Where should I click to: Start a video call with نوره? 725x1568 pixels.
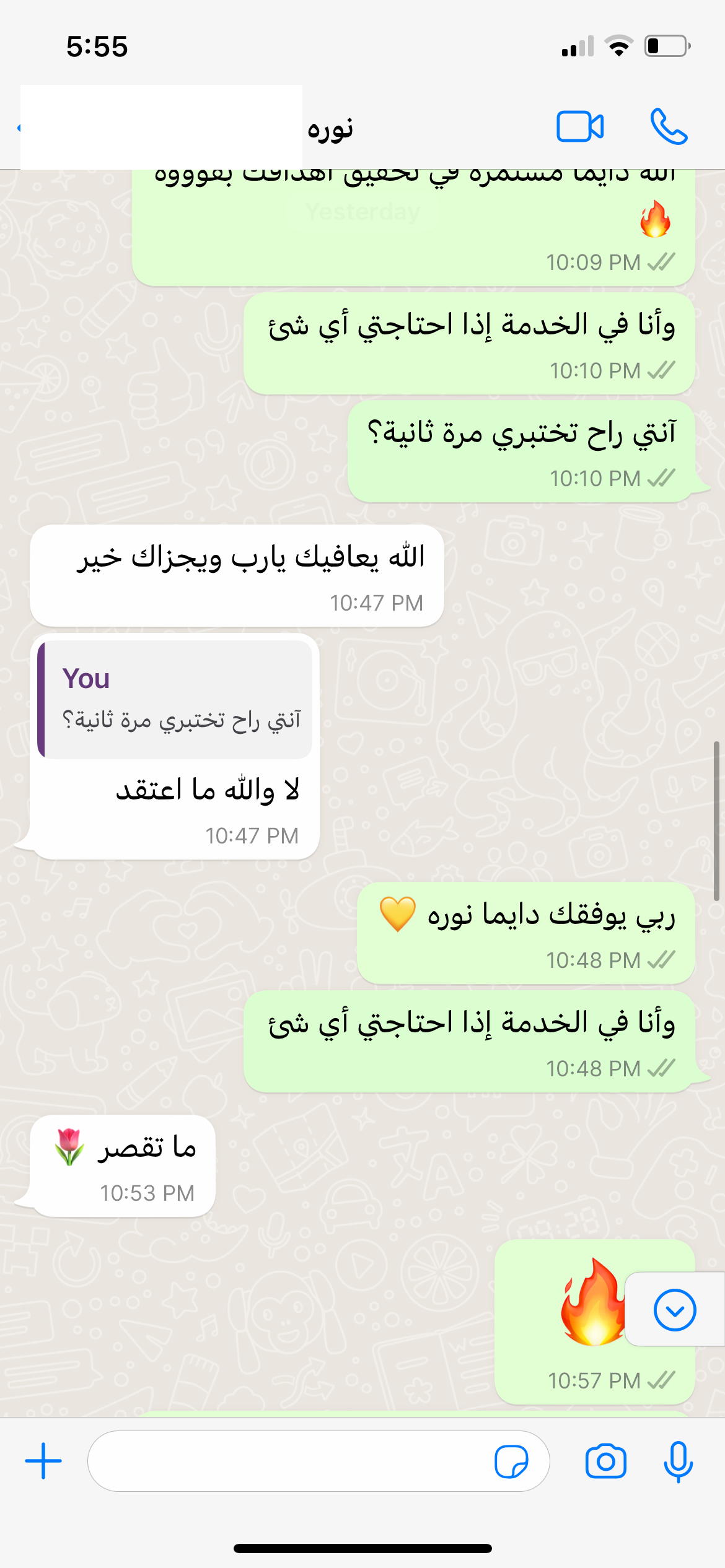[580, 127]
